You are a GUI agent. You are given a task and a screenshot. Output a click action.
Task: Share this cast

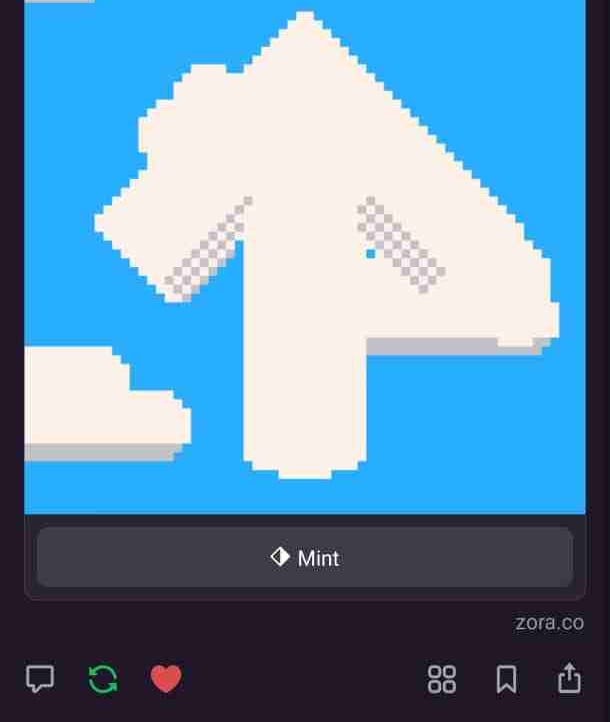[x=569, y=678]
